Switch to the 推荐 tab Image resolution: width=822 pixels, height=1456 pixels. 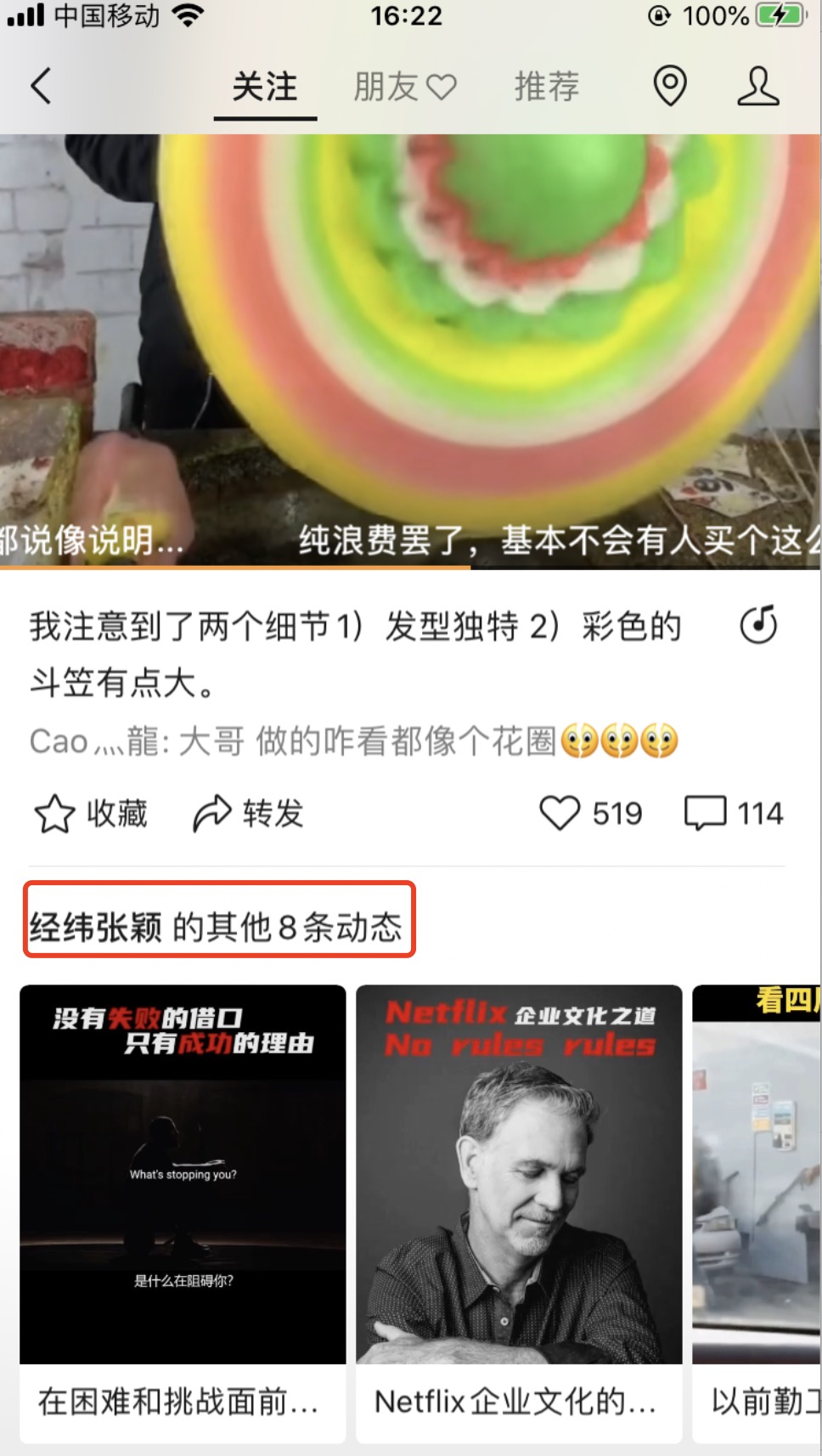coord(546,87)
